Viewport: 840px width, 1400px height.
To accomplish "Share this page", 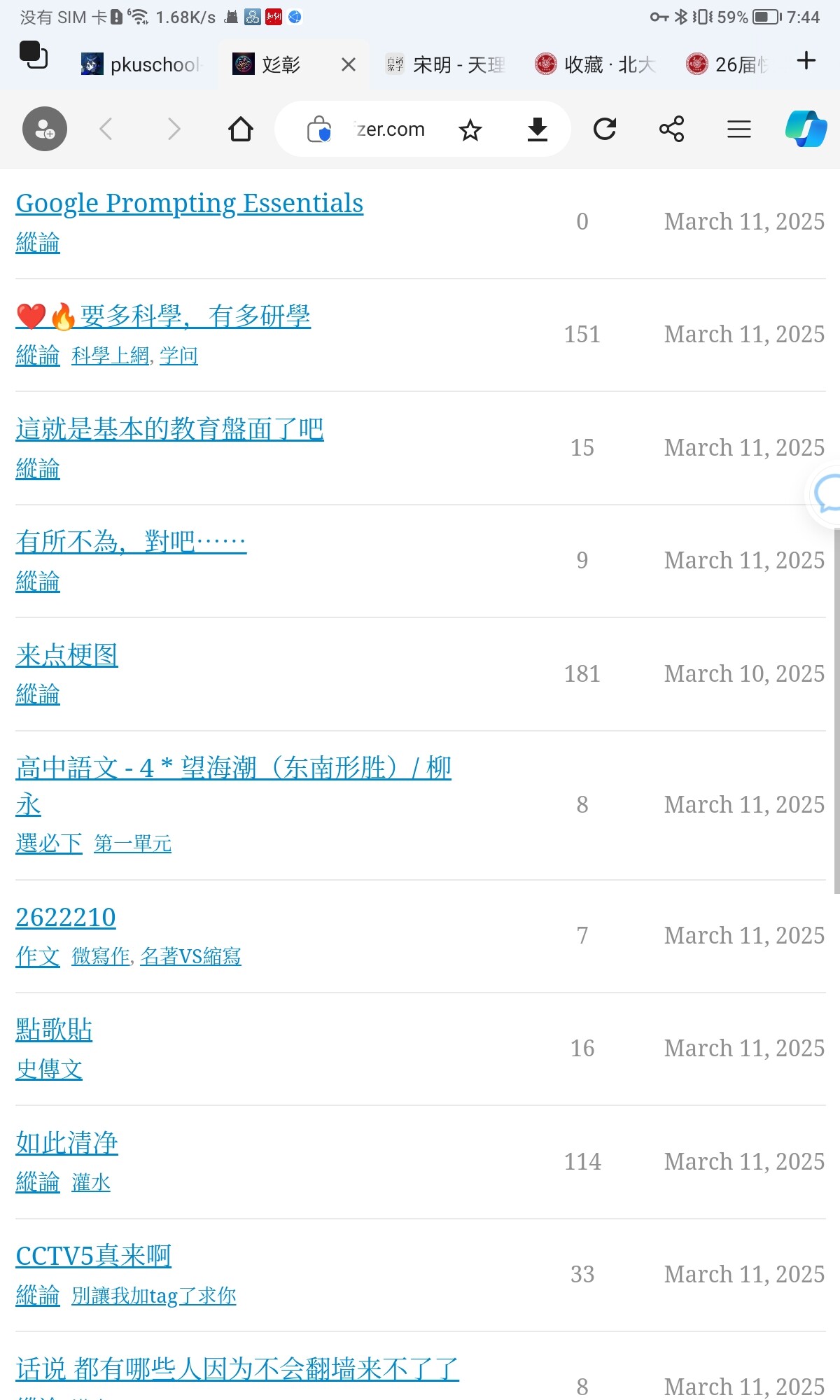I will 671,129.
